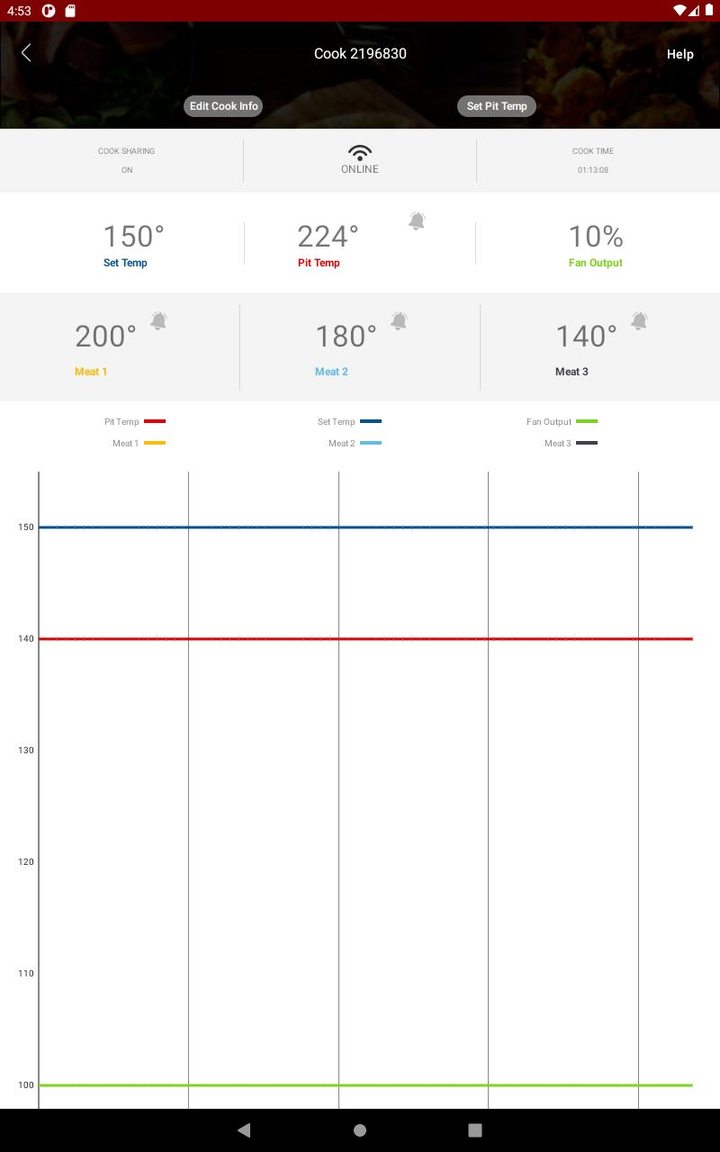Tap the Meat 1 alarm bell
Screen dimensions: 720x1152
[x=159, y=321]
